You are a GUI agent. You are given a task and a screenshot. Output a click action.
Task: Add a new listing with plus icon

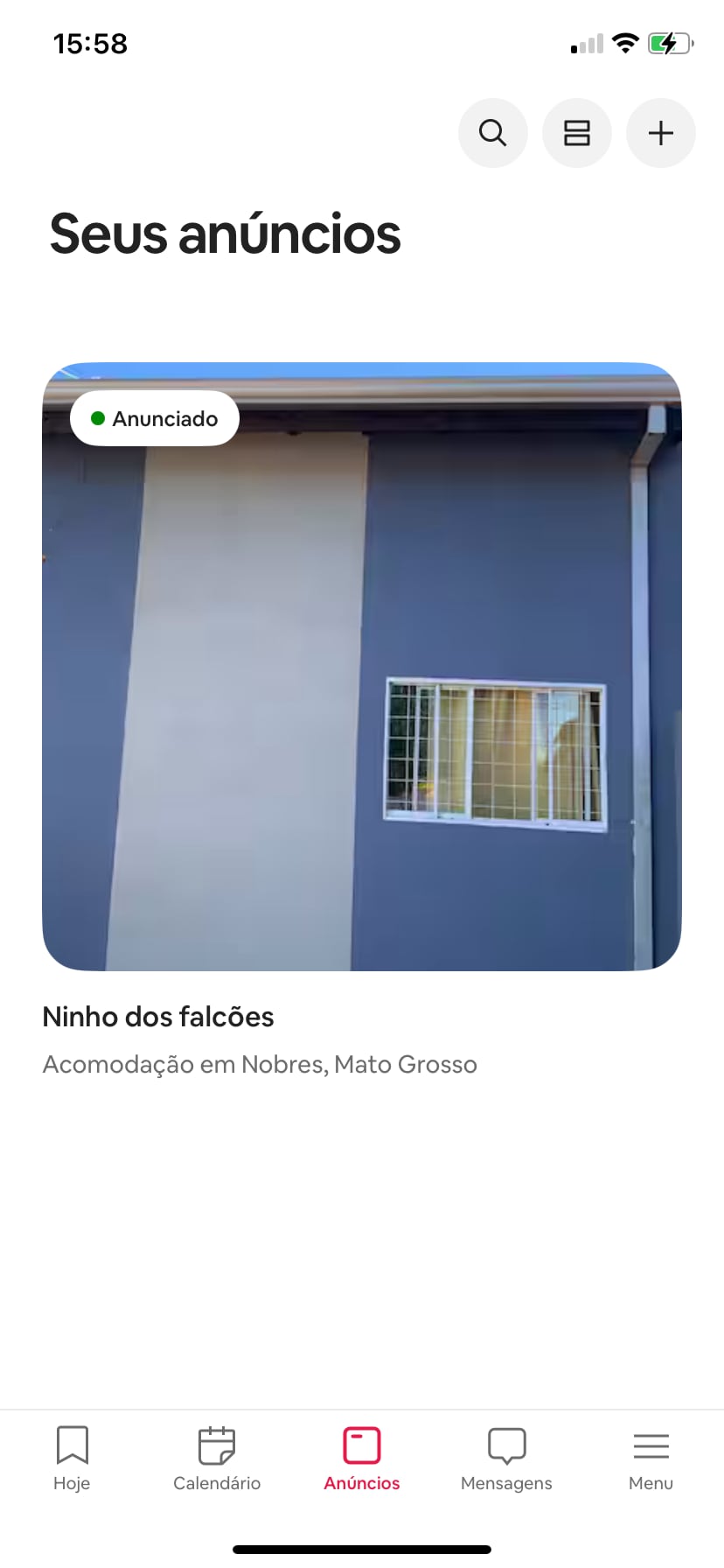pyautogui.click(x=661, y=133)
